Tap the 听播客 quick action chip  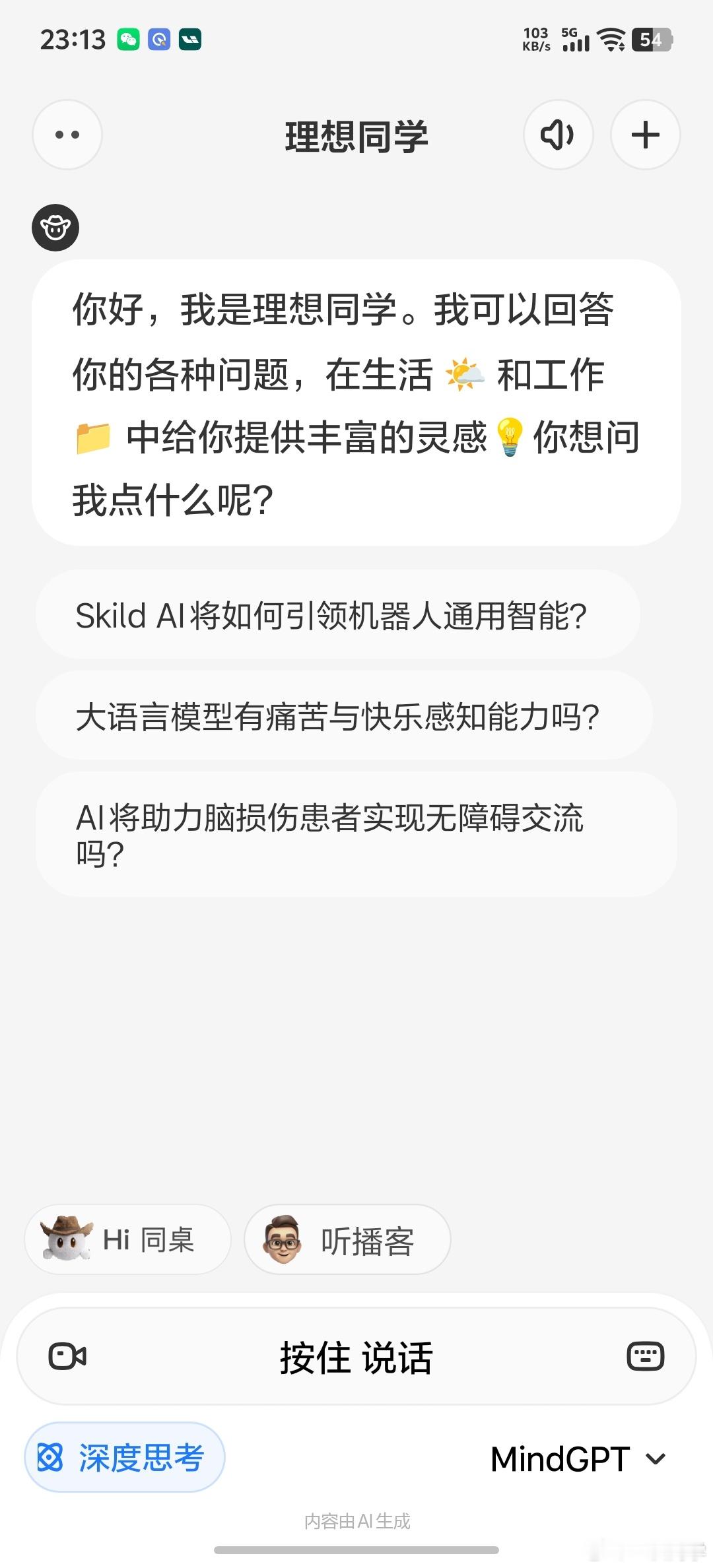[x=348, y=1239]
